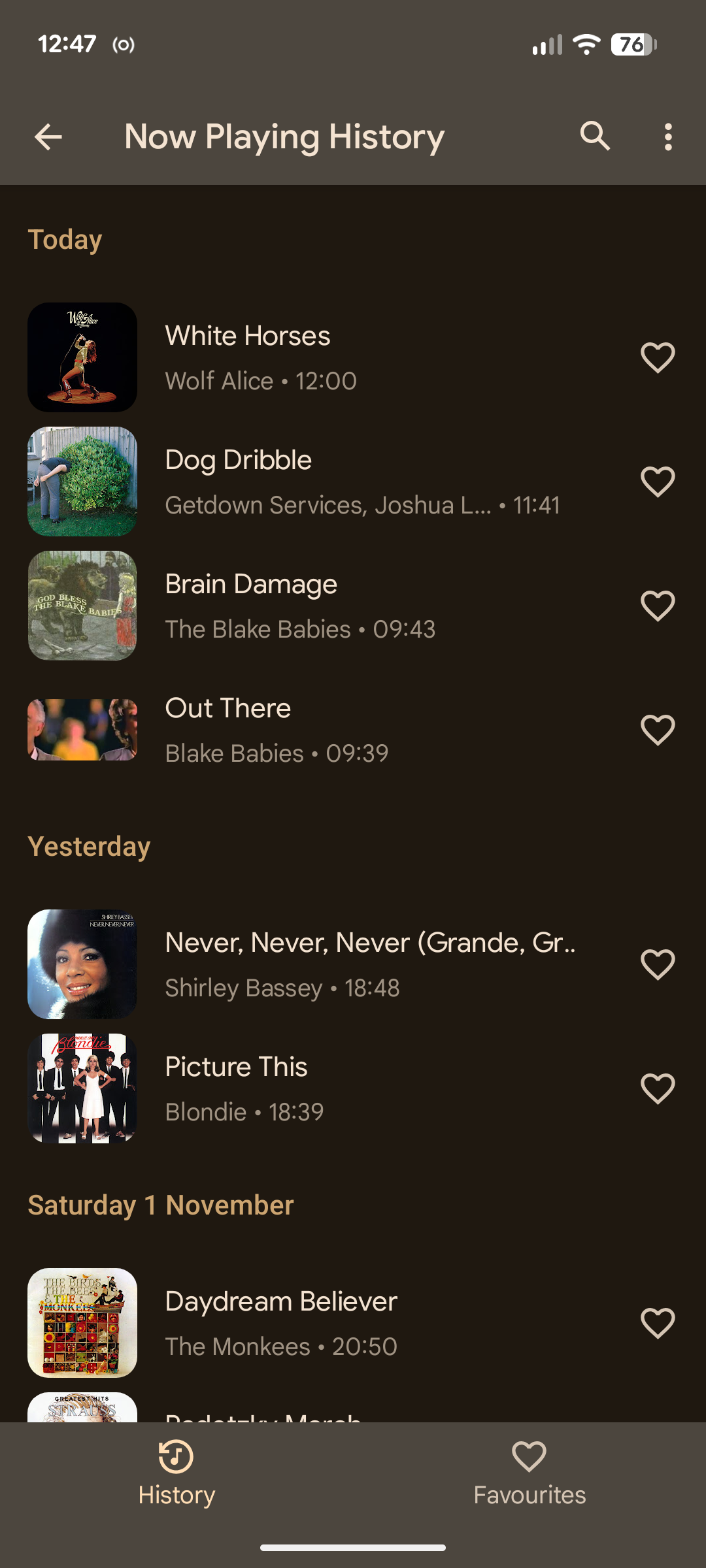Favourite Picture This by Blondie
The image size is (706, 1568).
658,1087
